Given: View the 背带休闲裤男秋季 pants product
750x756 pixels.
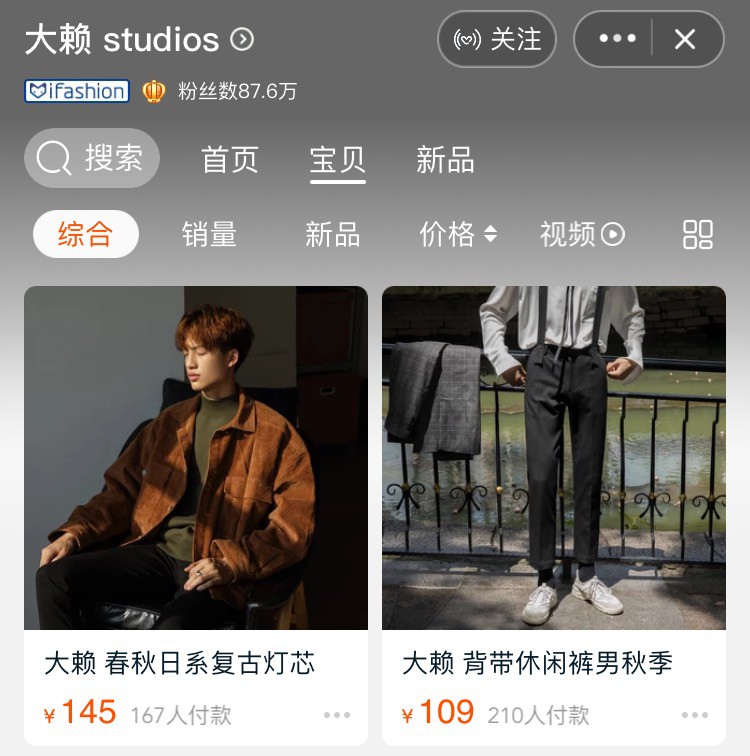Looking at the screenshot, I should pyautogui.click(x=554, y=459).
